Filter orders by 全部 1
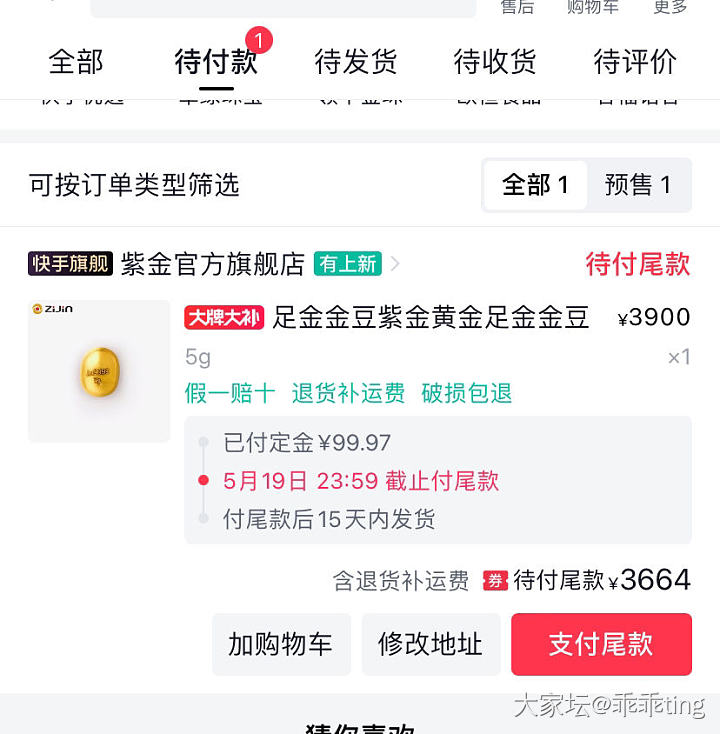720x734 pixels. coord(535,185)
